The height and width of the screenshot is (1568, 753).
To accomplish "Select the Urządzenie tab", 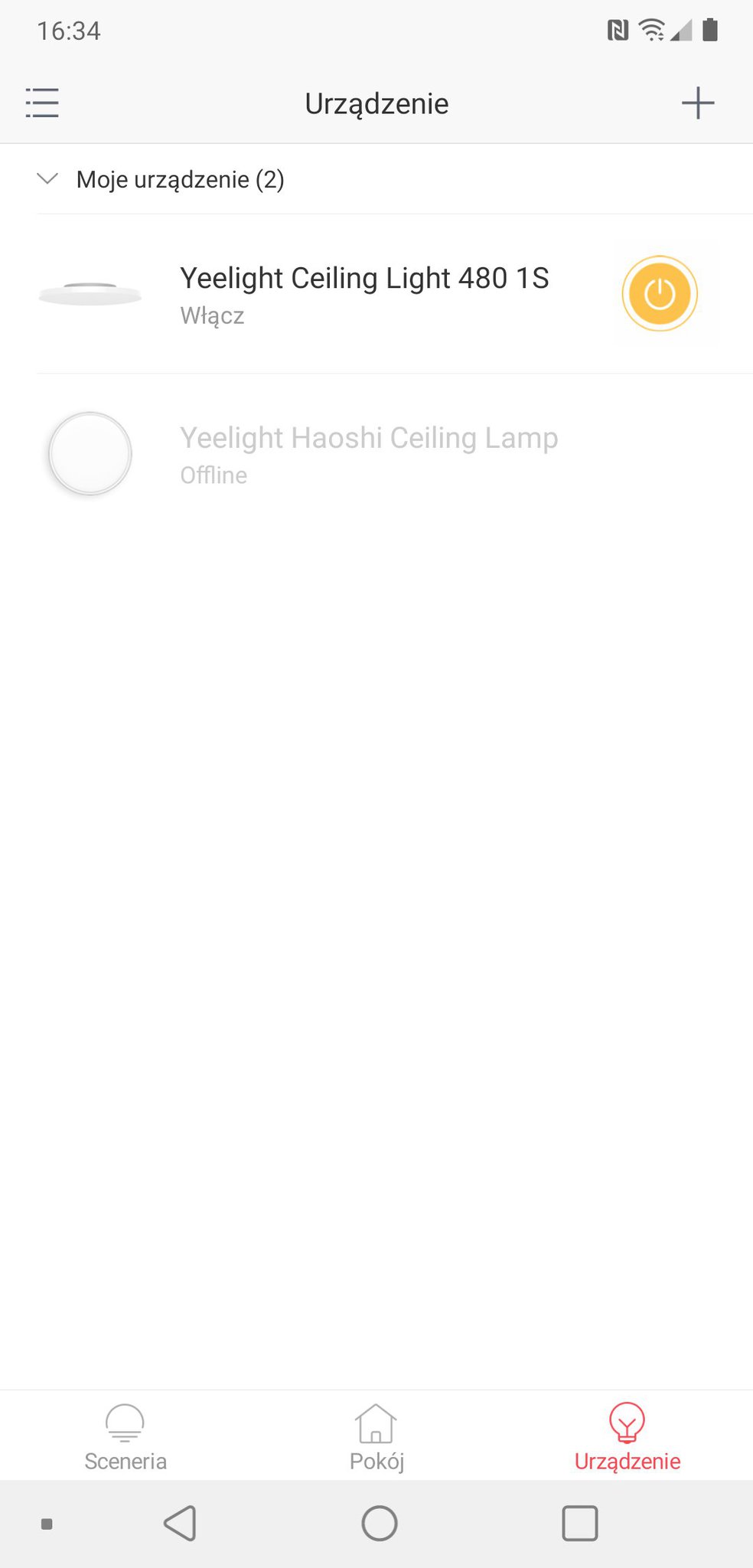I will (627, 1436).
